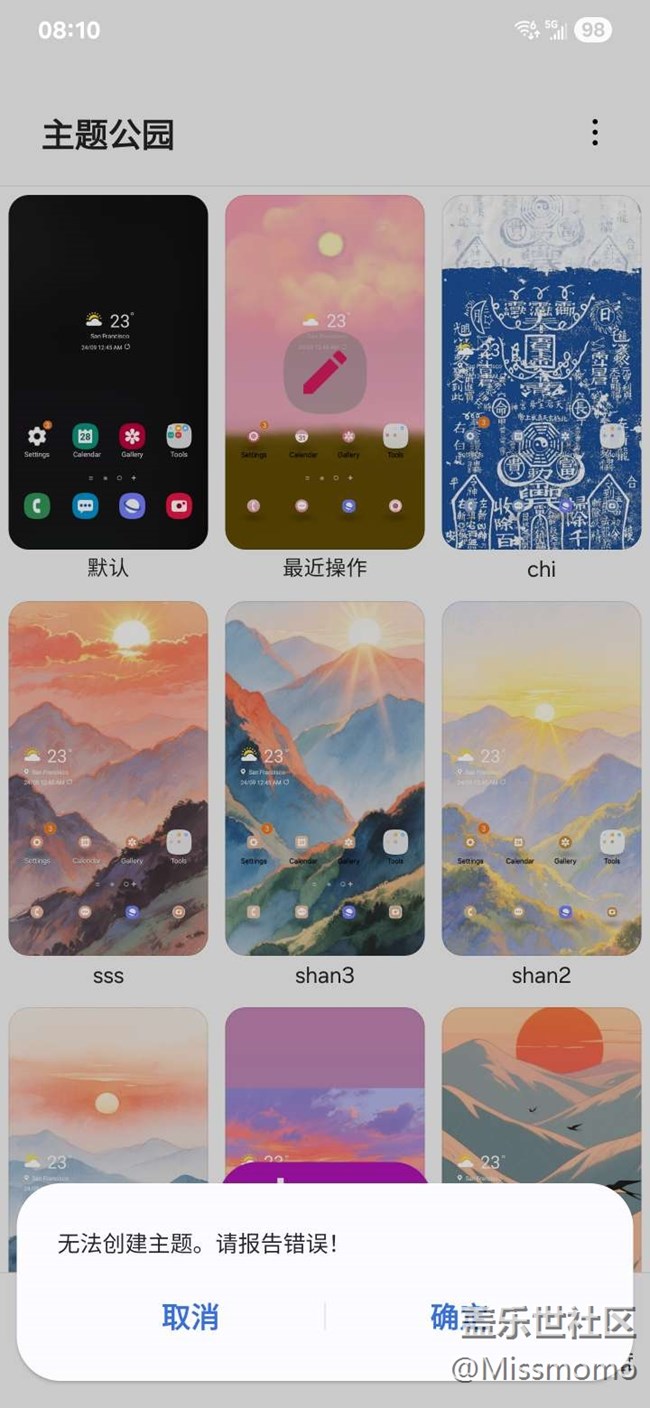Open the sss theme tile
Image resolution: width=650 pixels, height=1408 pixels.
(108, 778)
